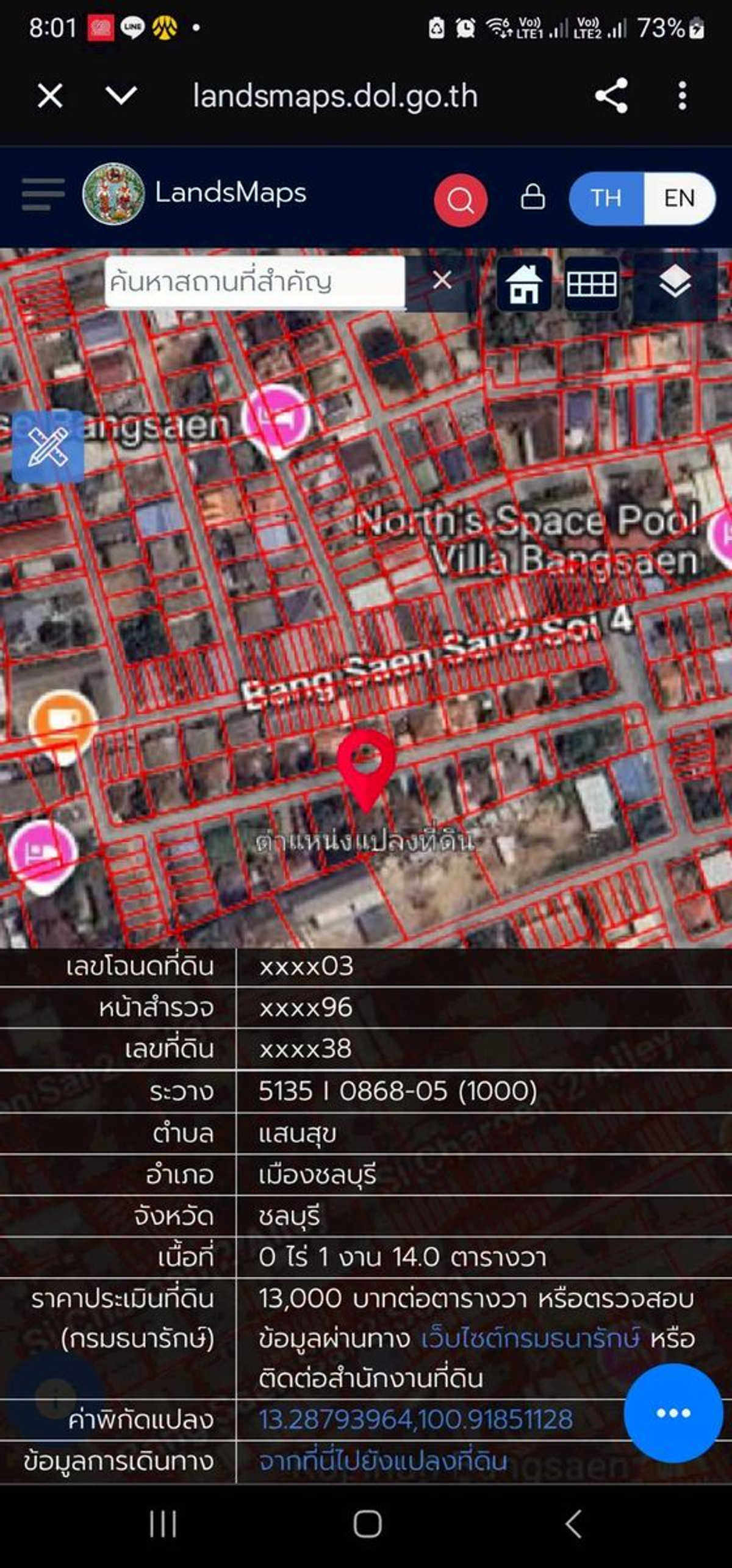Expand the browser dropdown chevron

pyautogui.click(x=121, y=96)
